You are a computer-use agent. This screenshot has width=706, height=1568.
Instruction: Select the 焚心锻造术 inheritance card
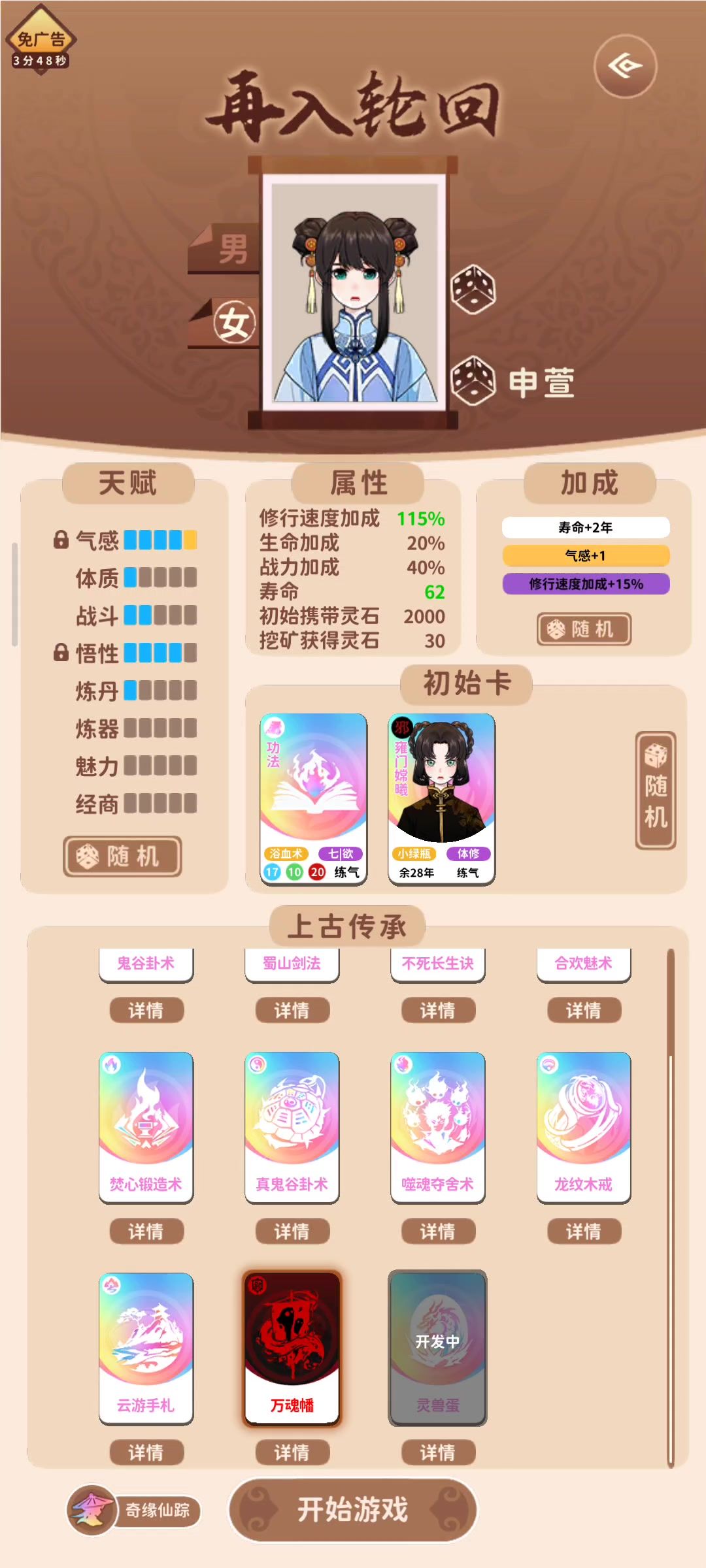tap(146, 1126)
